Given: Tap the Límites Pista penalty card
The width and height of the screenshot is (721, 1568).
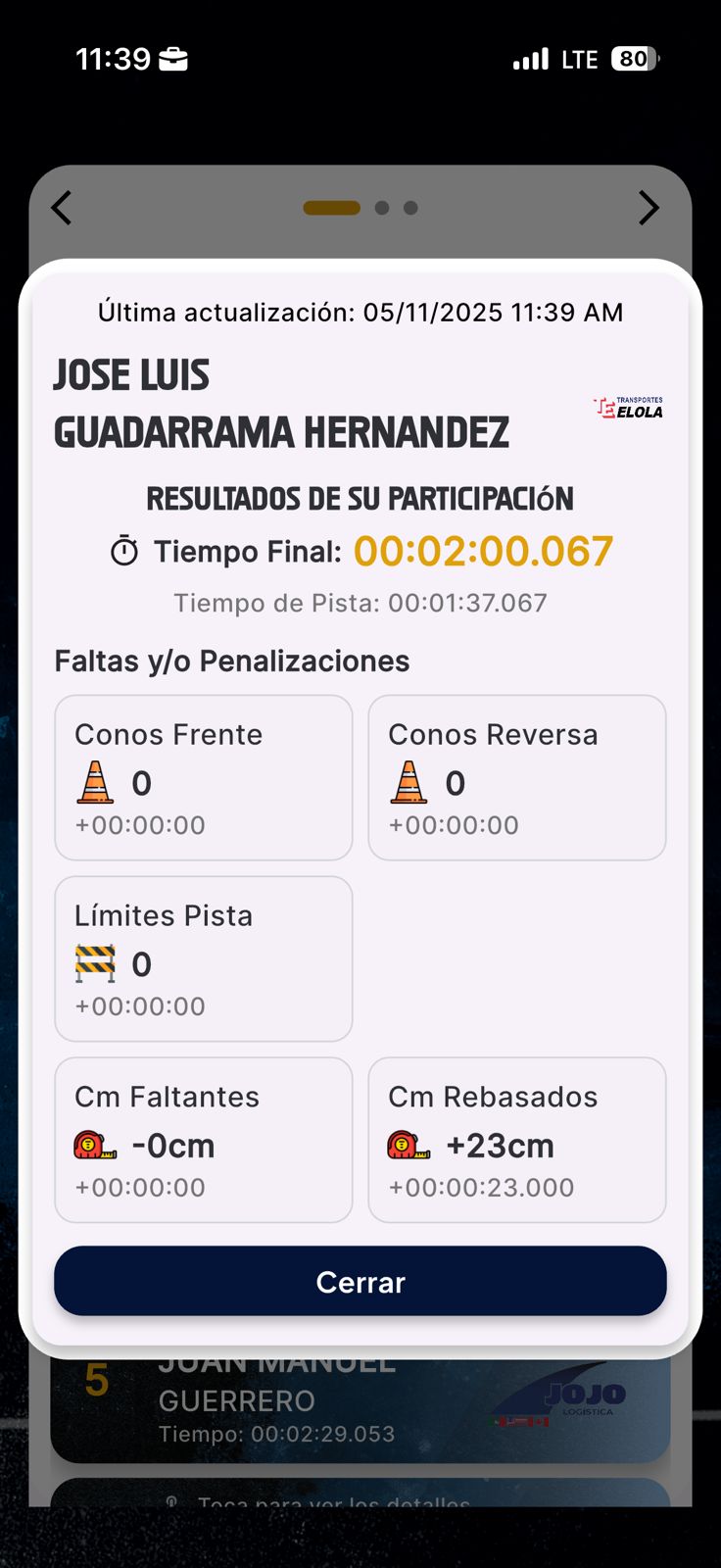Looking at the screenshot, I should click(203, 958).
